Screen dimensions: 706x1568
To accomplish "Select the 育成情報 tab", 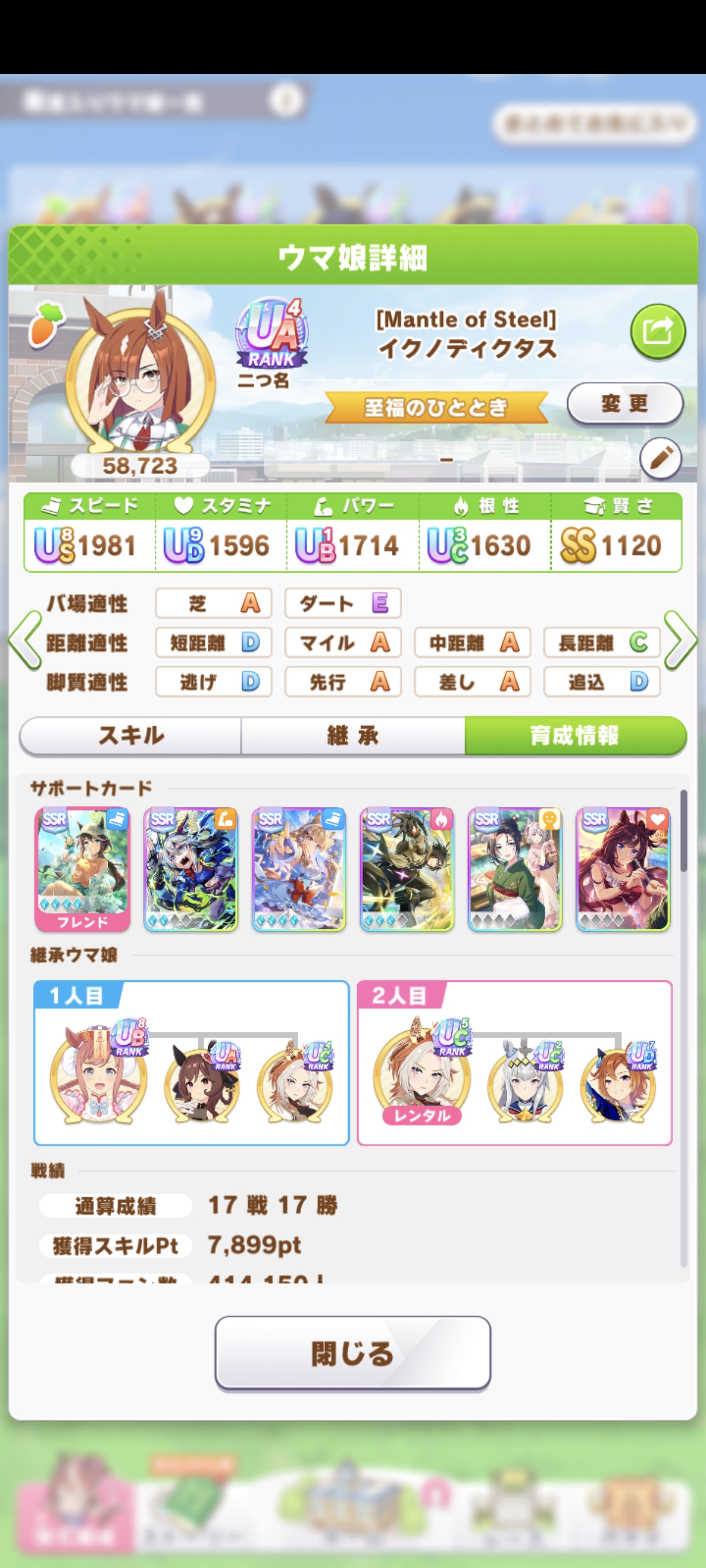I will (575, 736).
